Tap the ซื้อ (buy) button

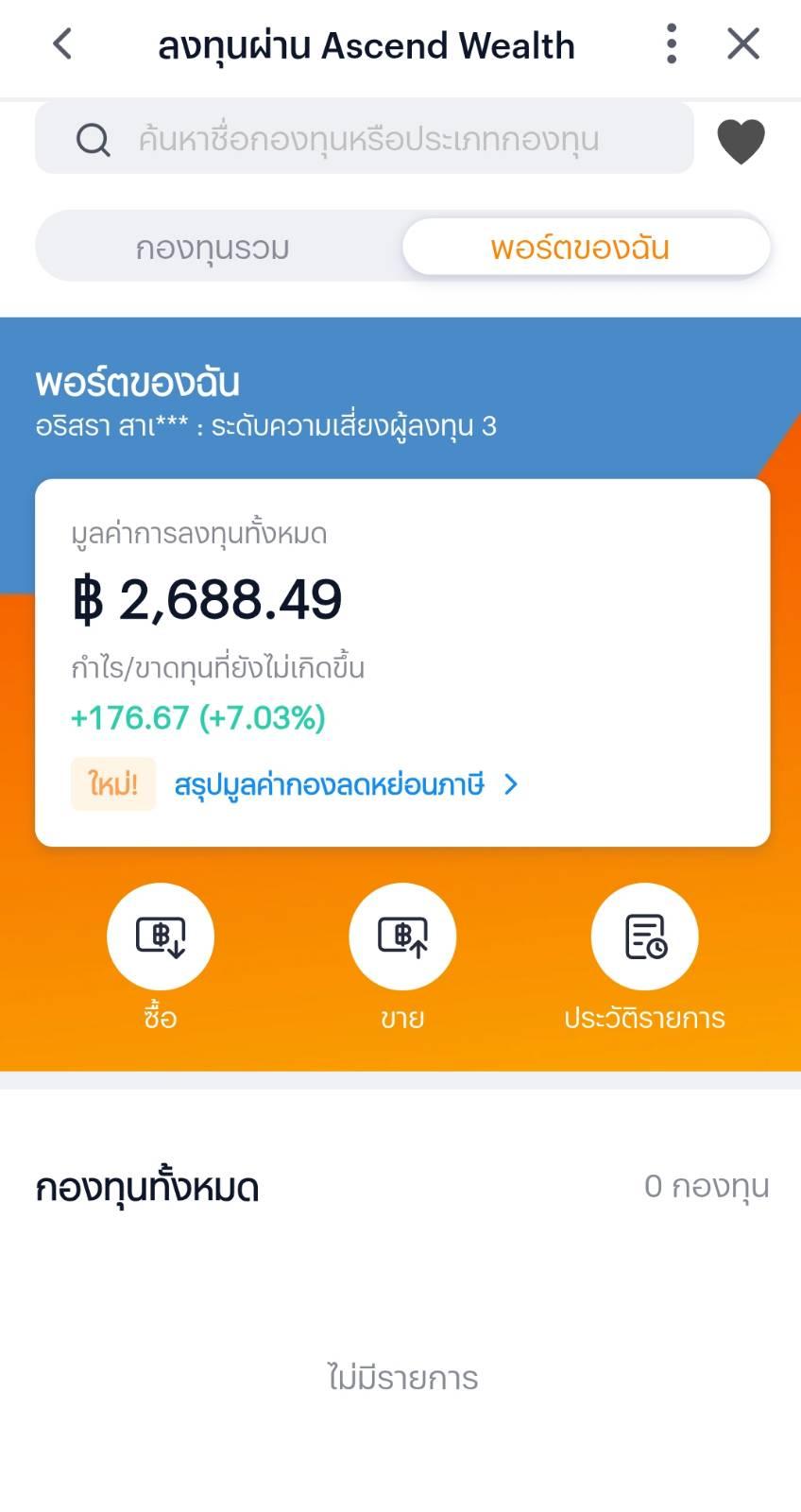(x=161, y=937)
